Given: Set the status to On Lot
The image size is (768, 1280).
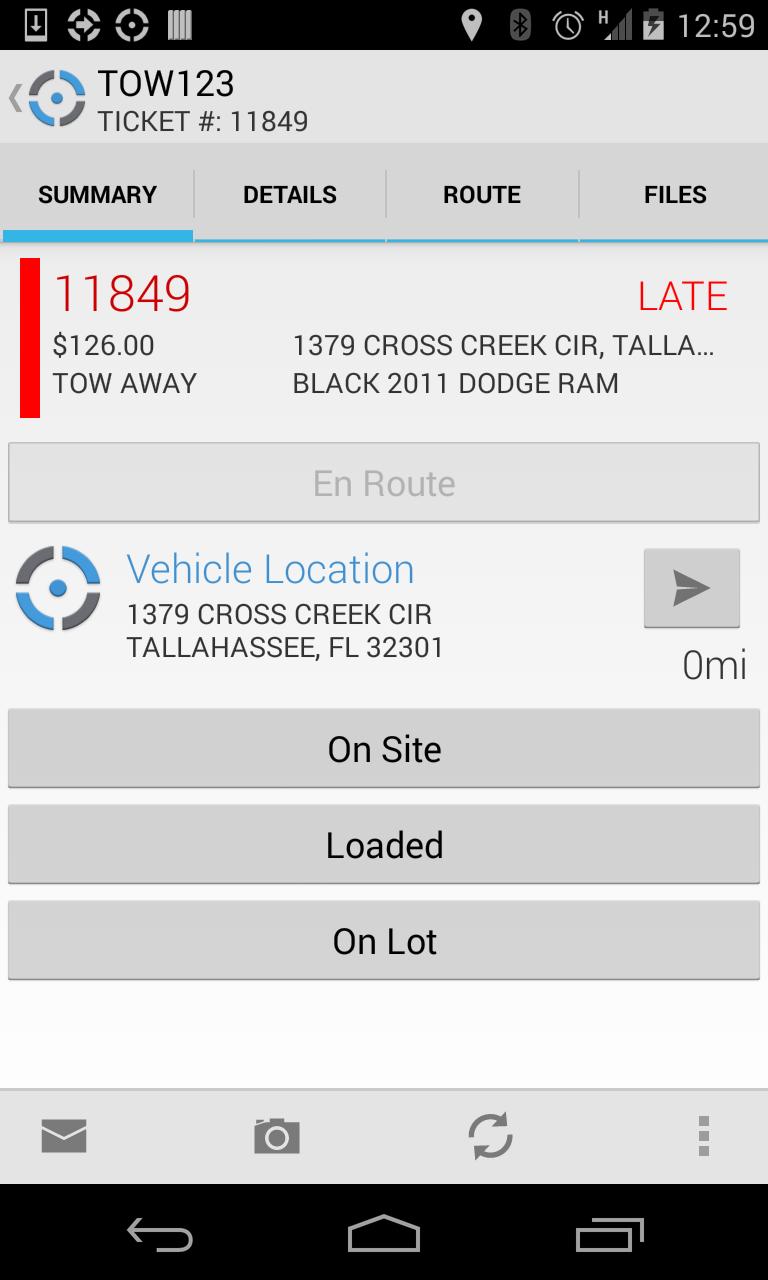Looking at the screenshot, I should point(384,940).
